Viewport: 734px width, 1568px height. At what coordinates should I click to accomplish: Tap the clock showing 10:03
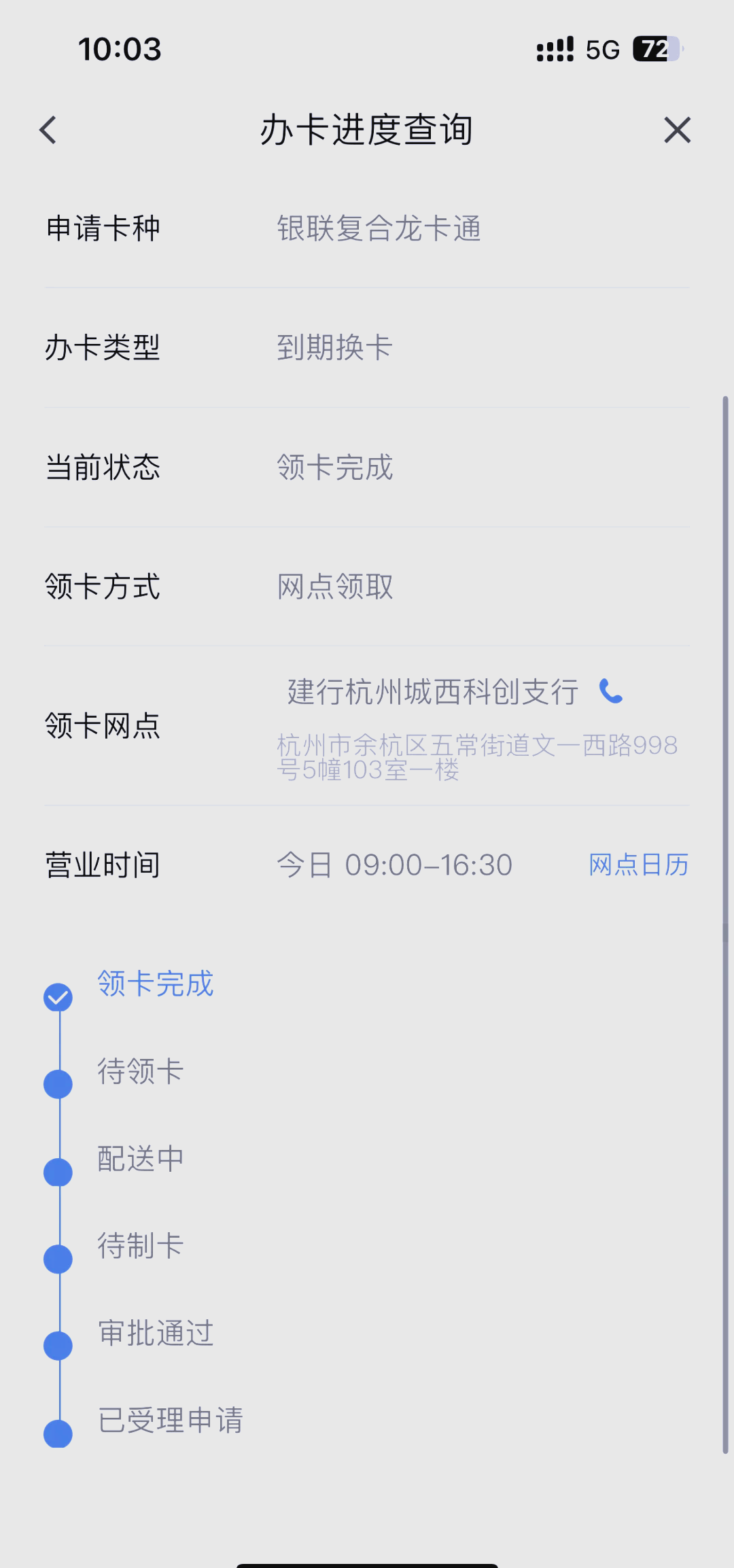point(119,49)
